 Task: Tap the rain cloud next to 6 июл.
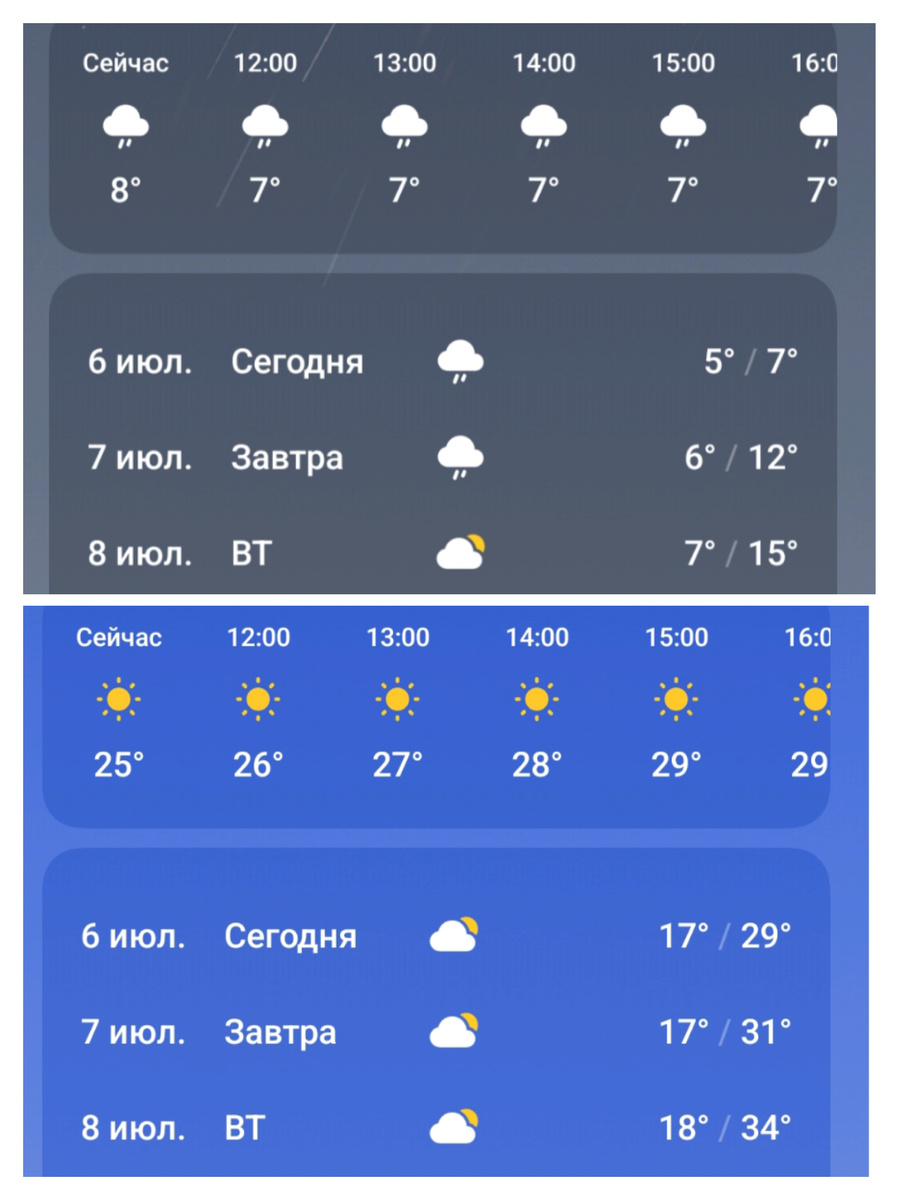(461, 360)
